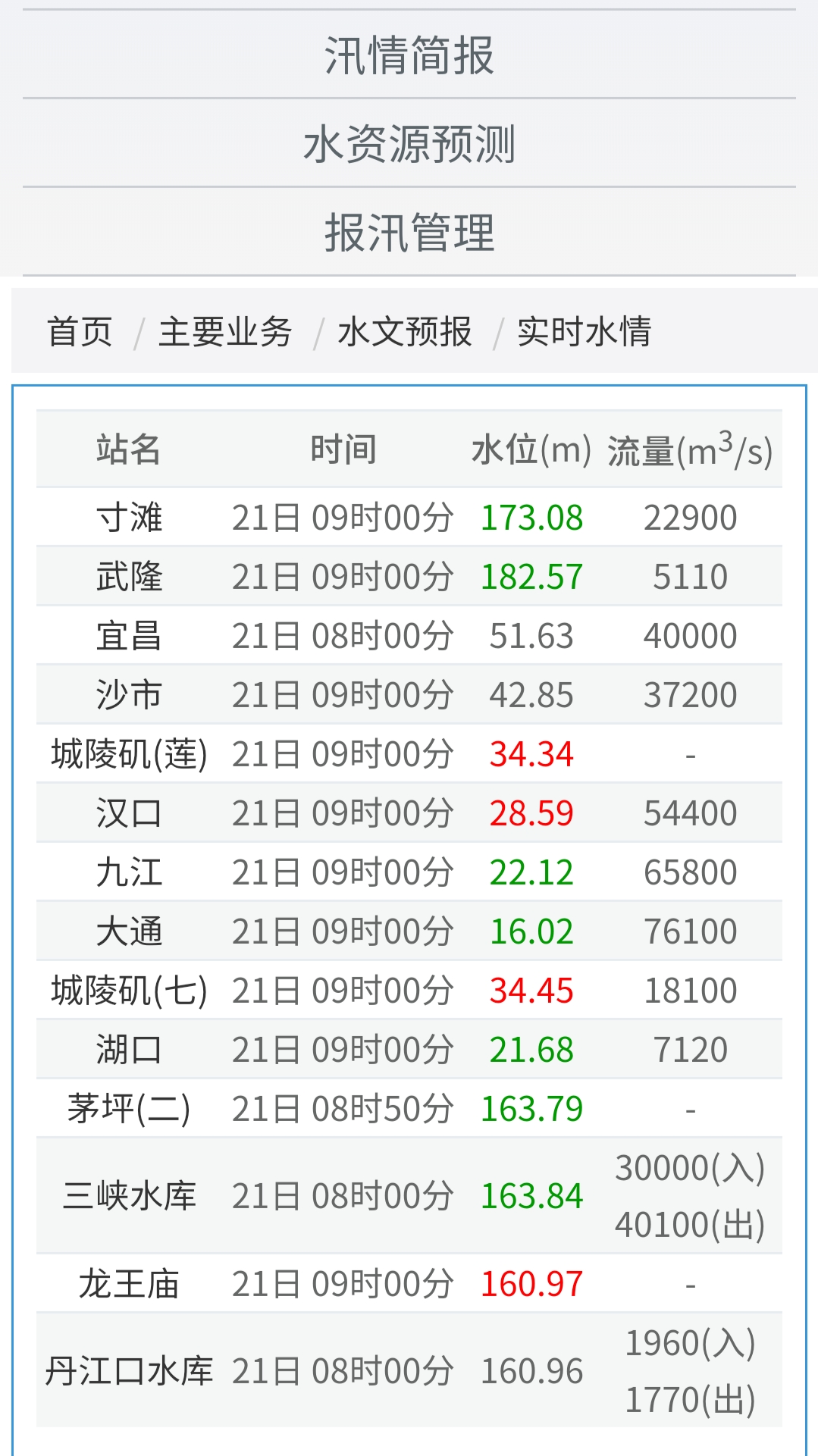The image size is (818, 1456).
Task: Open 主要业务 breadcrumb link
Action: [x=225, y=332]
